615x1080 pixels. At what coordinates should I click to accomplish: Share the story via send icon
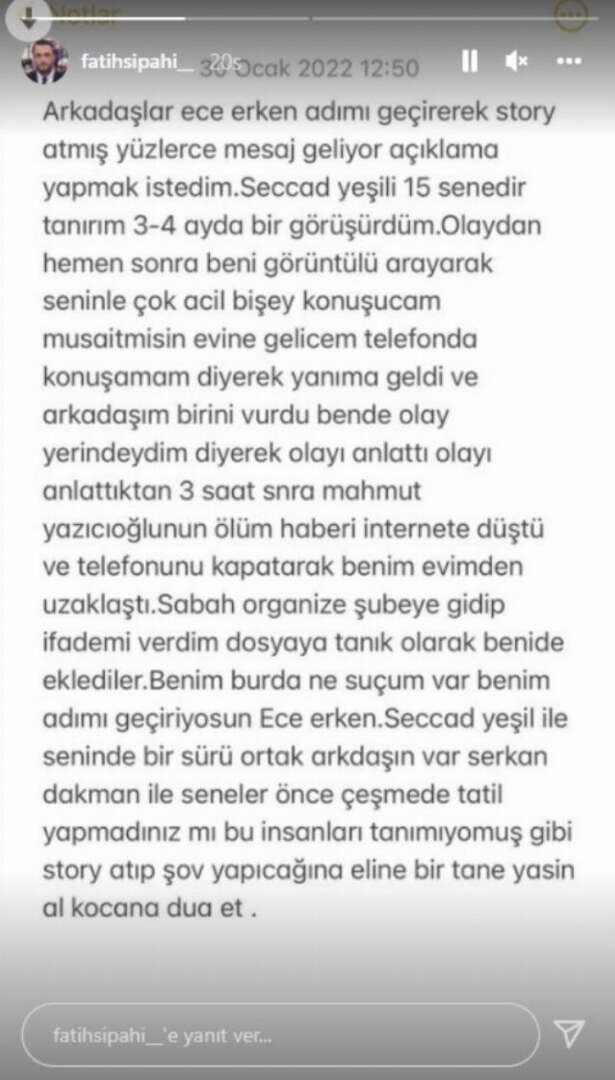tap(569, 1031)
